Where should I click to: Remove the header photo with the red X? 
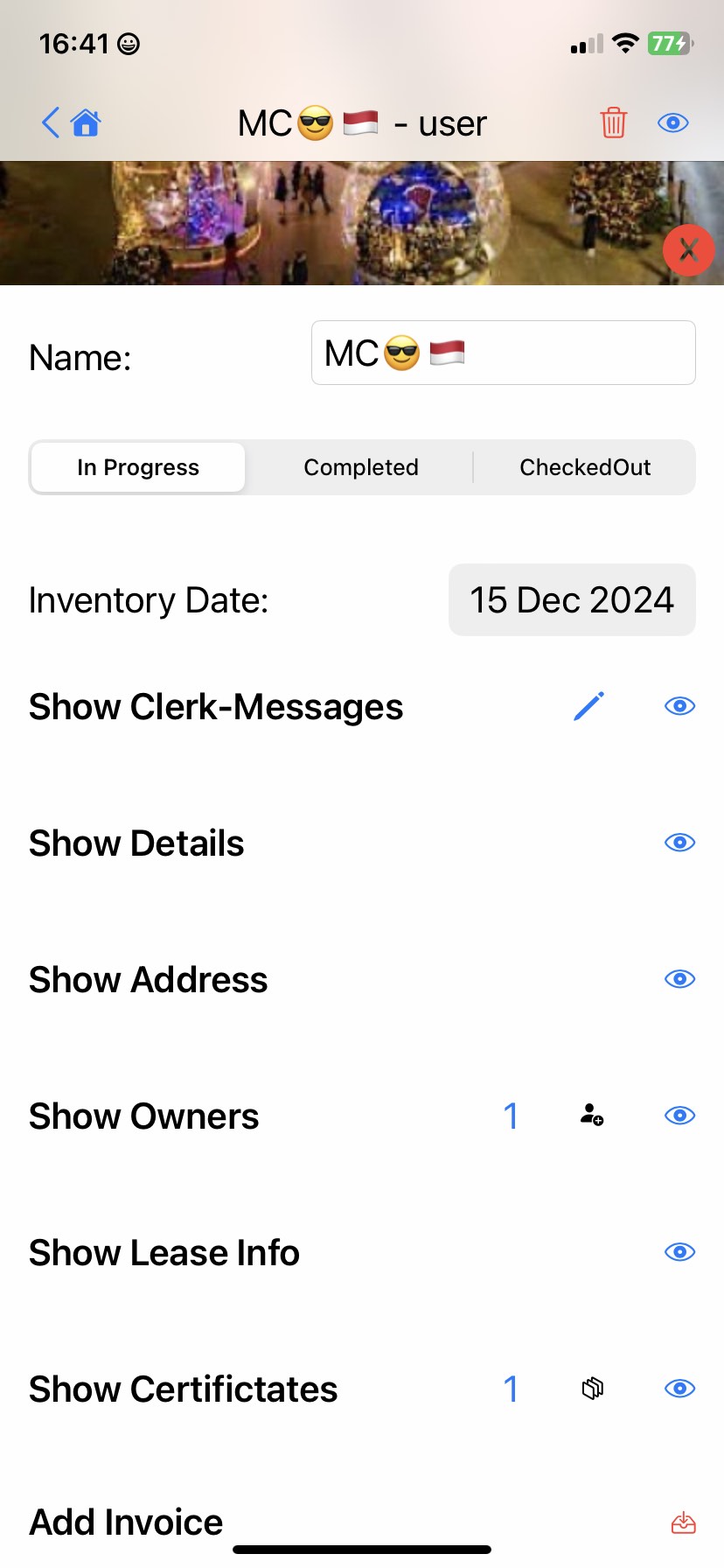(688, 250)
